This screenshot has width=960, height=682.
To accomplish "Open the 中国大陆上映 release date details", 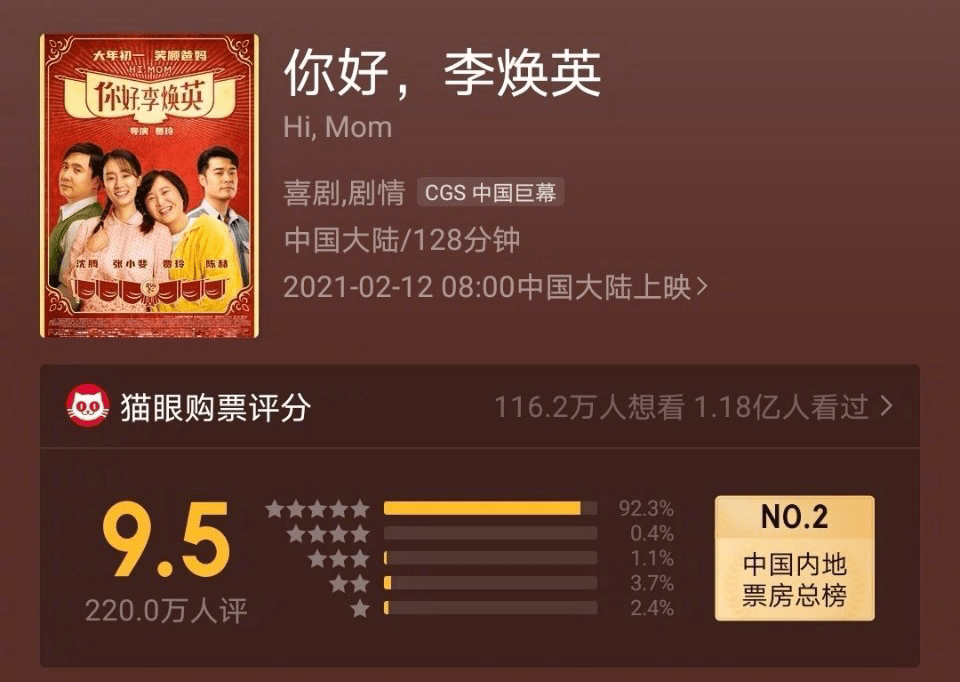I will tap(495, 288).
